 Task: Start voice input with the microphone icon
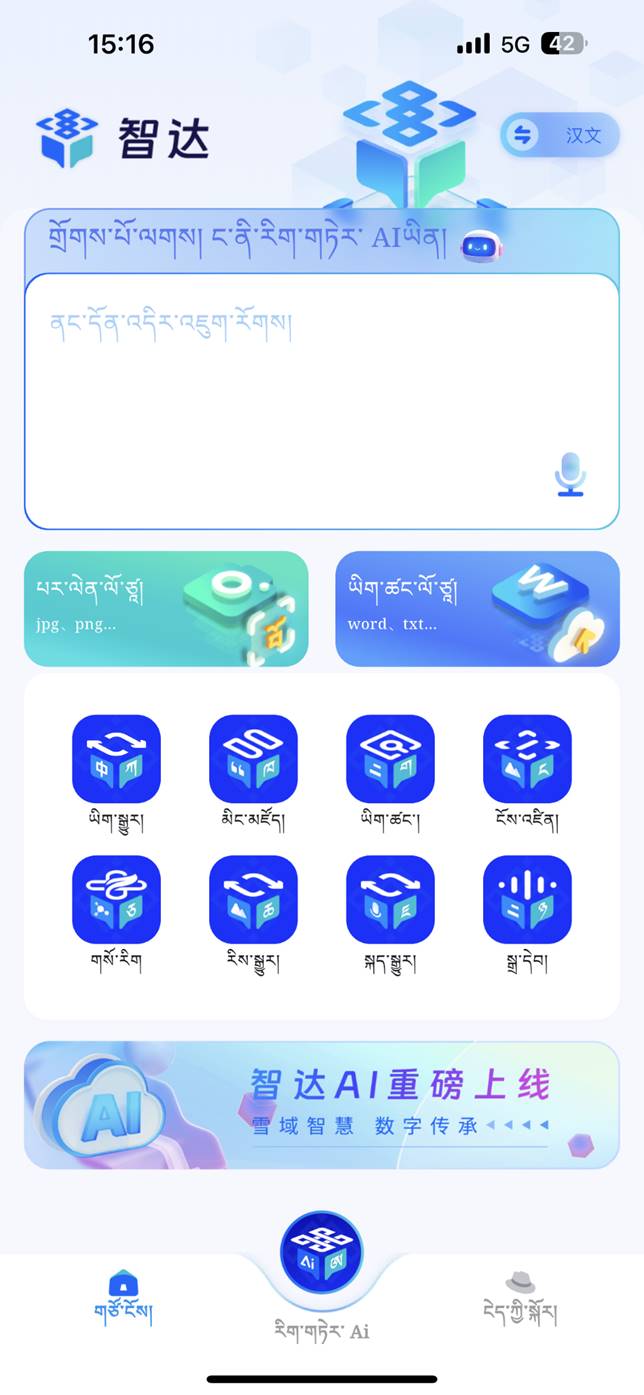point(570,474)
